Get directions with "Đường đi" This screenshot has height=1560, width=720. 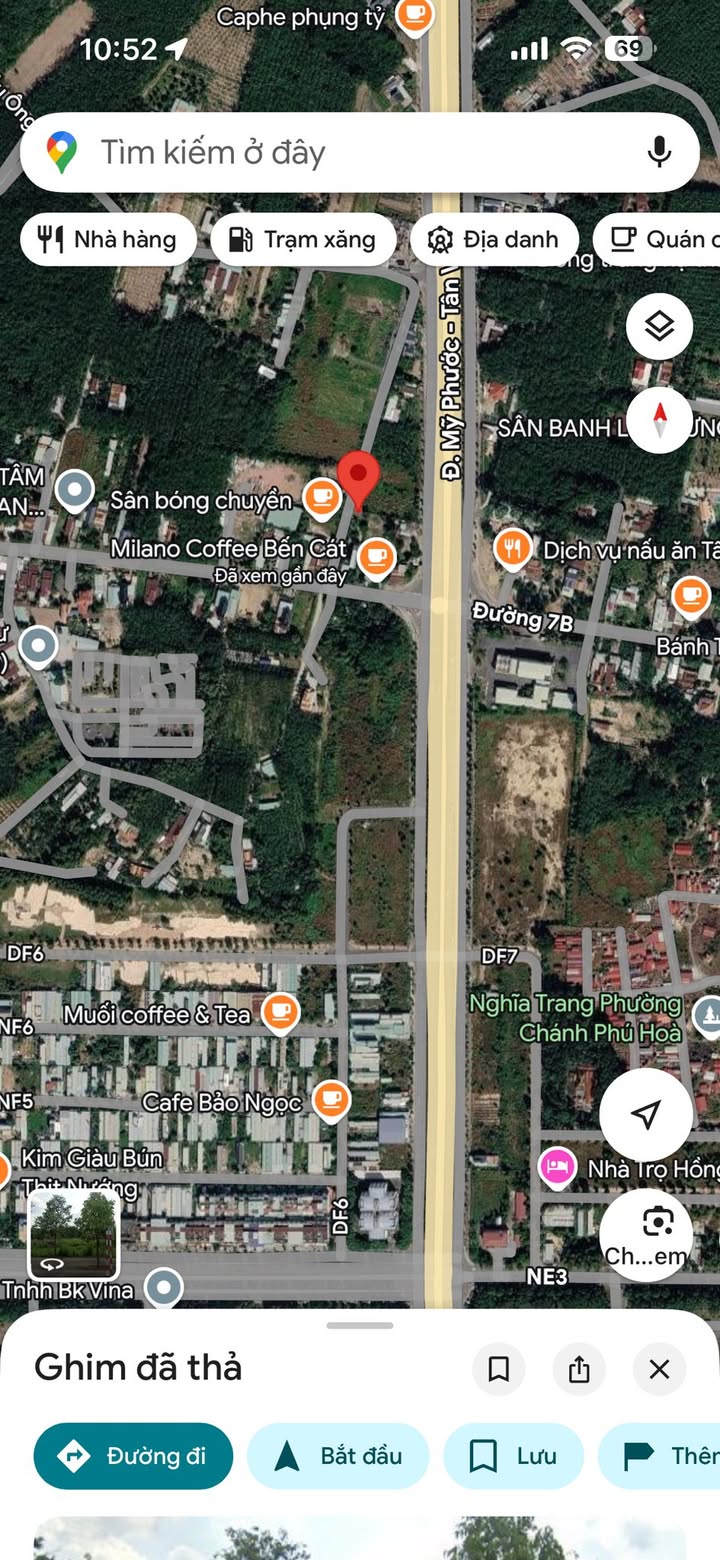point(133,1456)
